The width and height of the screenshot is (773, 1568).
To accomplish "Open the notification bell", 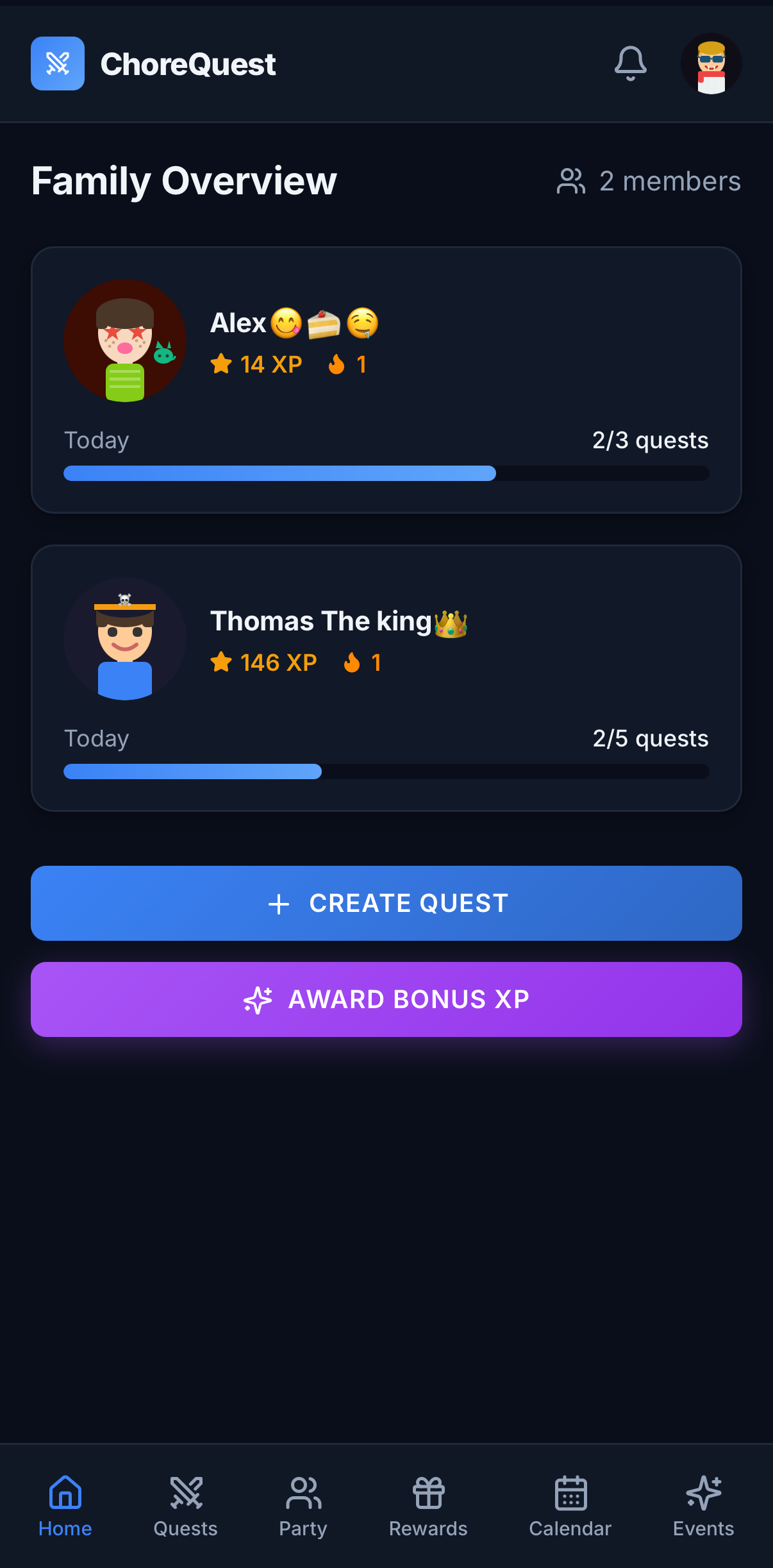I will click(631, 63).
